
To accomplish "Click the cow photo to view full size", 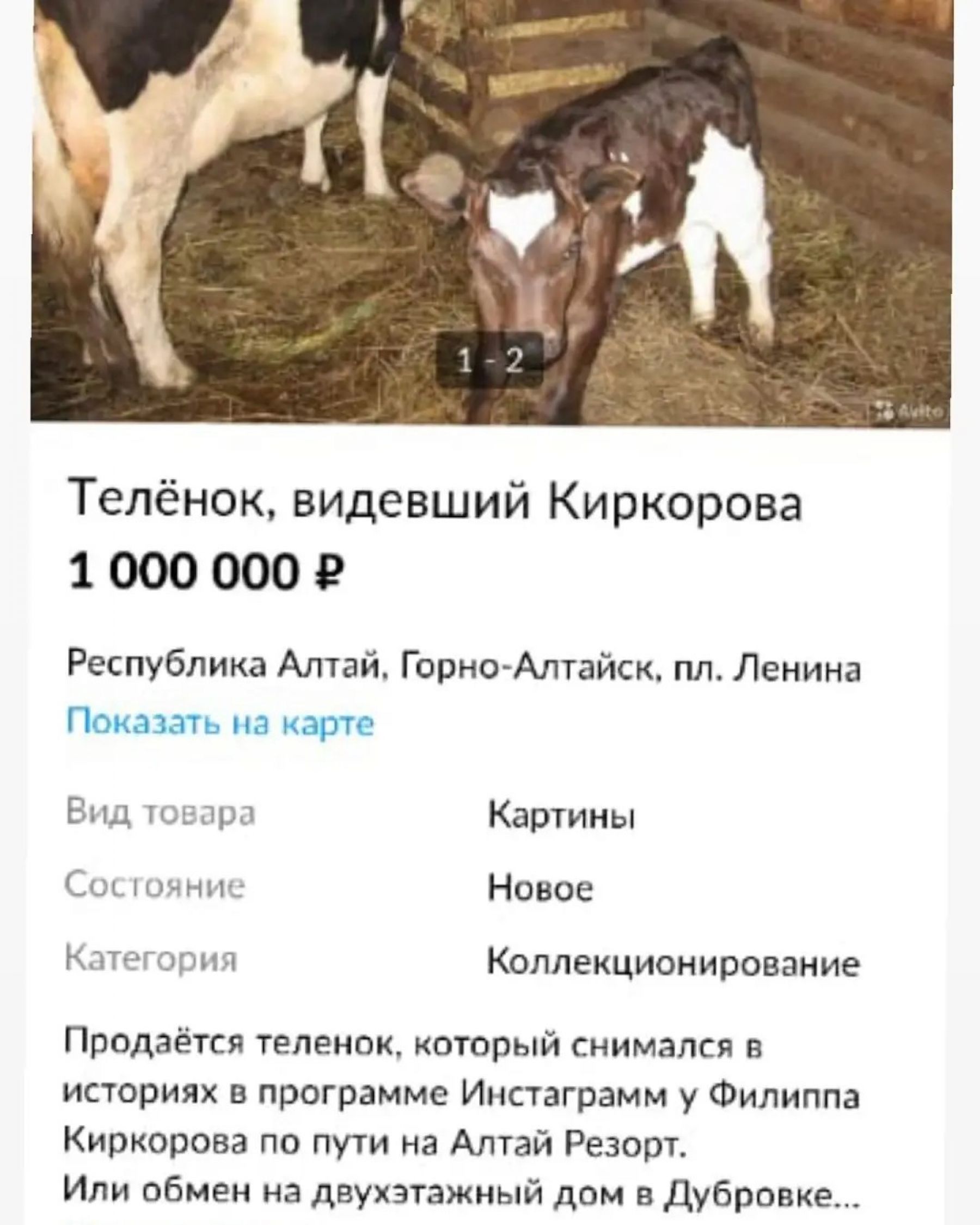I will tap(488, 216).
